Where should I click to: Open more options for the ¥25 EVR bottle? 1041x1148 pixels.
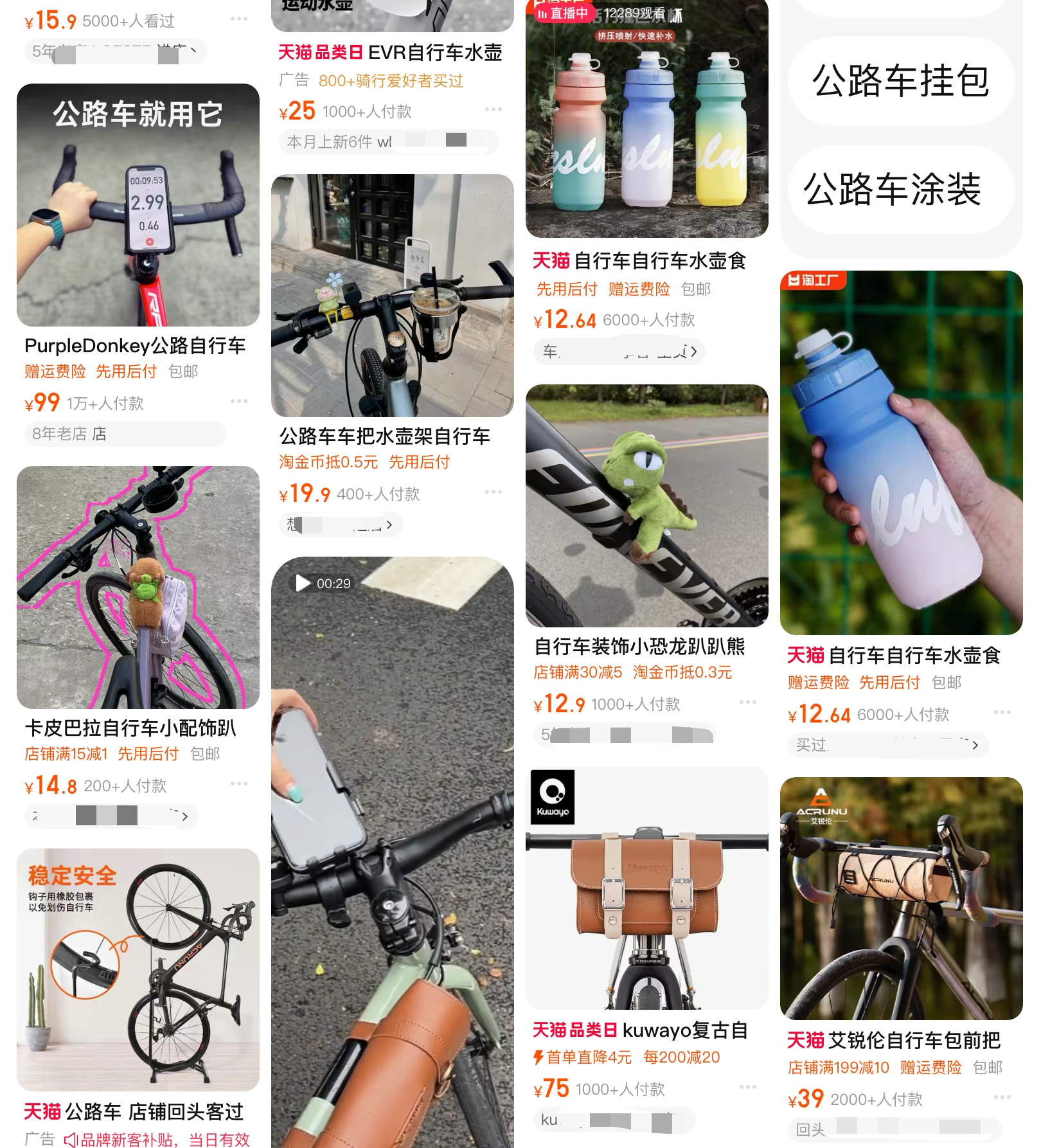(x=494, y=109)
